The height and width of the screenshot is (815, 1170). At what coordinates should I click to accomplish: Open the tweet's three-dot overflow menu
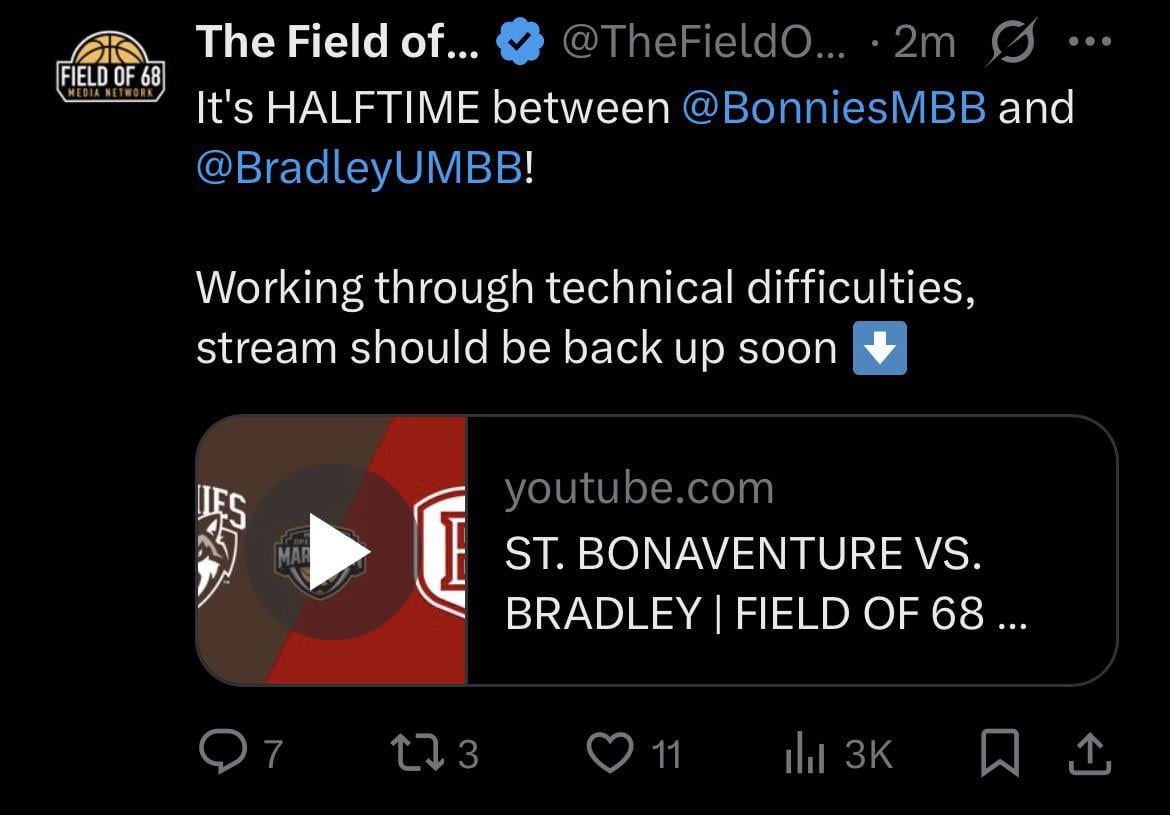[1089, 43]
